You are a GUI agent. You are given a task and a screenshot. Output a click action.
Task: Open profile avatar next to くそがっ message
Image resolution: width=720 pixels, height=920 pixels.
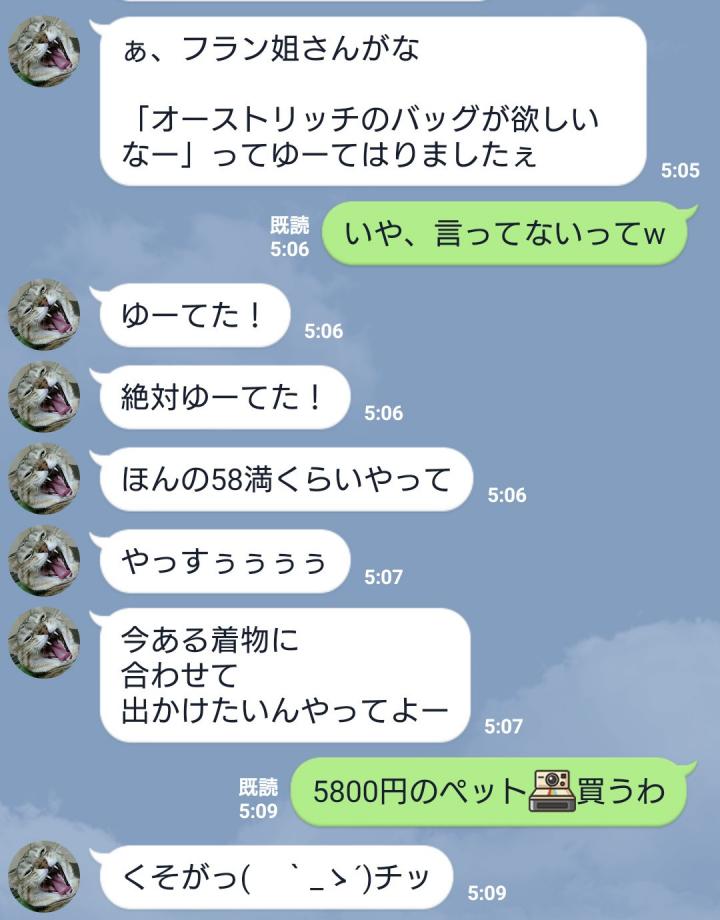[44, 876]
